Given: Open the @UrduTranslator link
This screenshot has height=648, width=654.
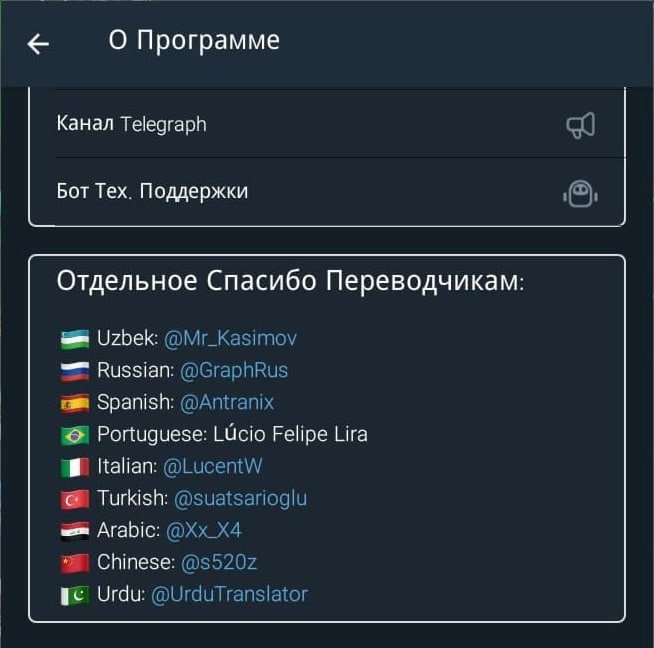Looking at the screenshot, I should (229, 594).
